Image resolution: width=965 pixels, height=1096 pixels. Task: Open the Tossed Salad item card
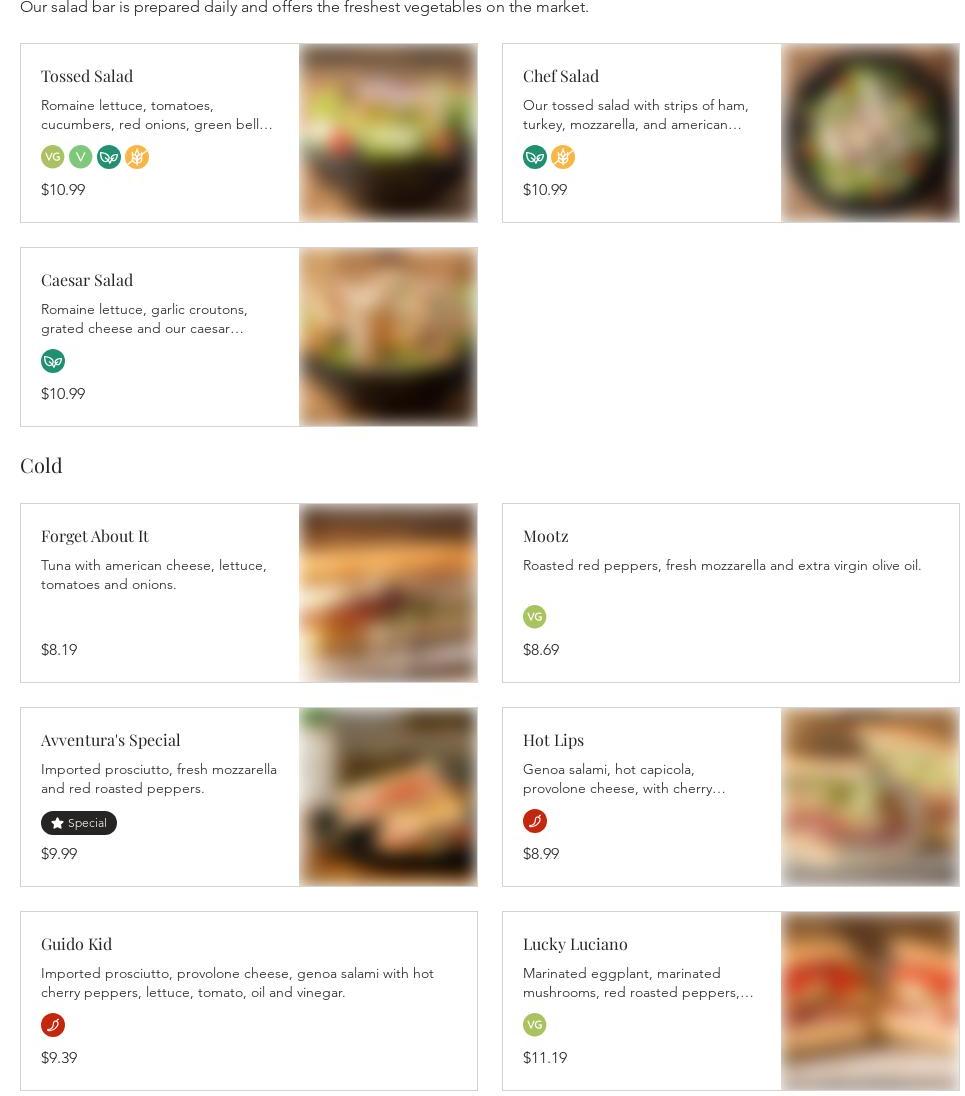pos(87,76)
